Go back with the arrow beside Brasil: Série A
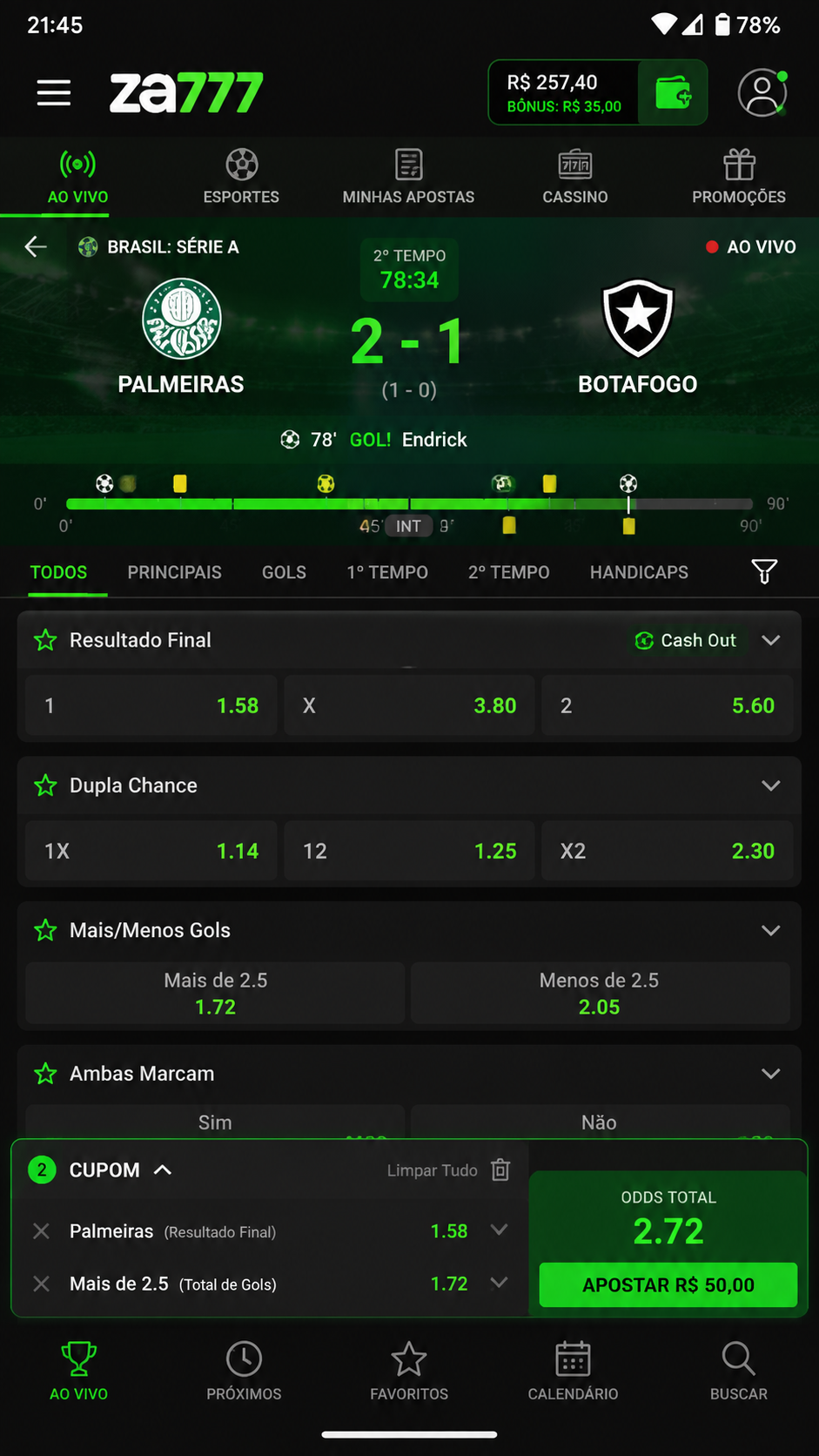This screenshot has height=1456, width=819. pos(36,246)
